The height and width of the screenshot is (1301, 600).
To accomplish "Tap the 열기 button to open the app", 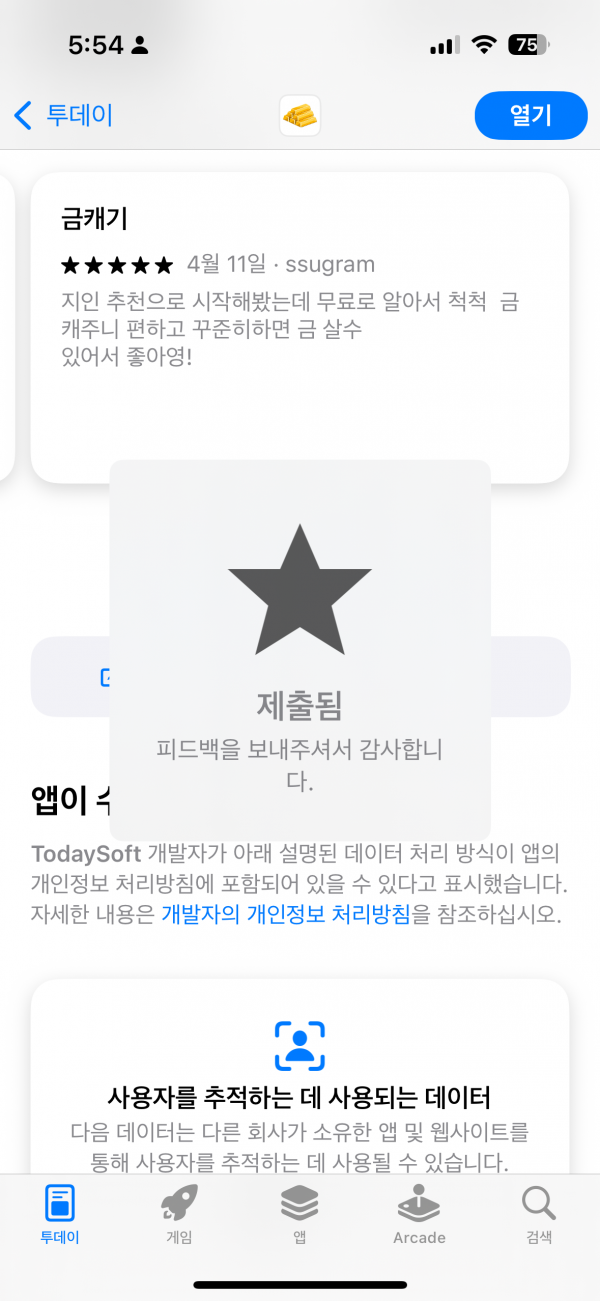I will pos(531,115).
